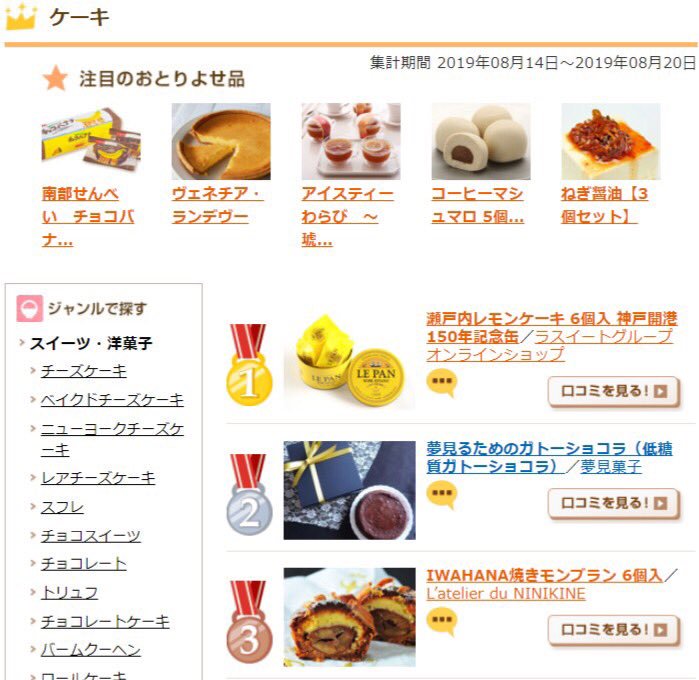Select the チーズケーキ genre
Image resolution: width=699 pixels, height=680 pixels.
[84, 371]
